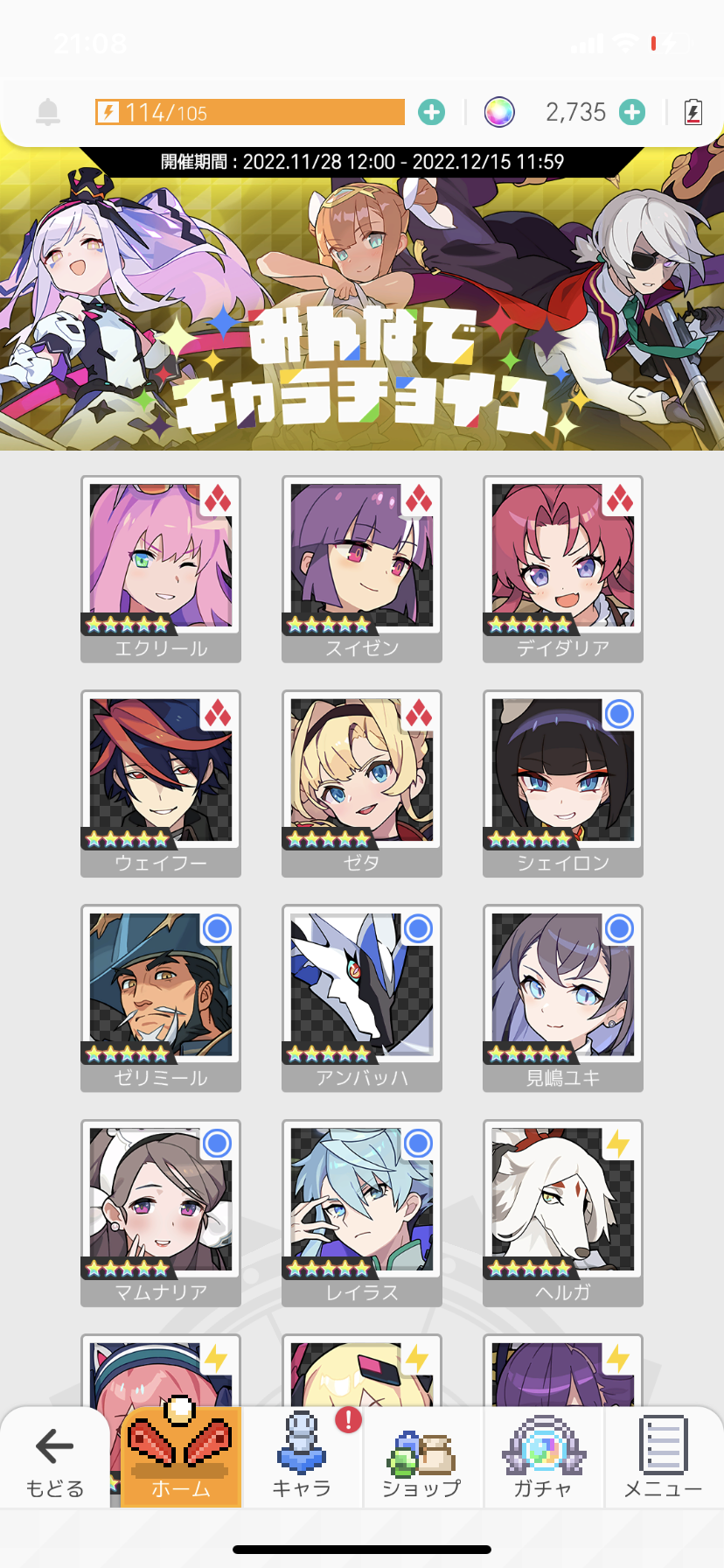Select the エクリール character card

pyautogui.click(x=161, y=568)
